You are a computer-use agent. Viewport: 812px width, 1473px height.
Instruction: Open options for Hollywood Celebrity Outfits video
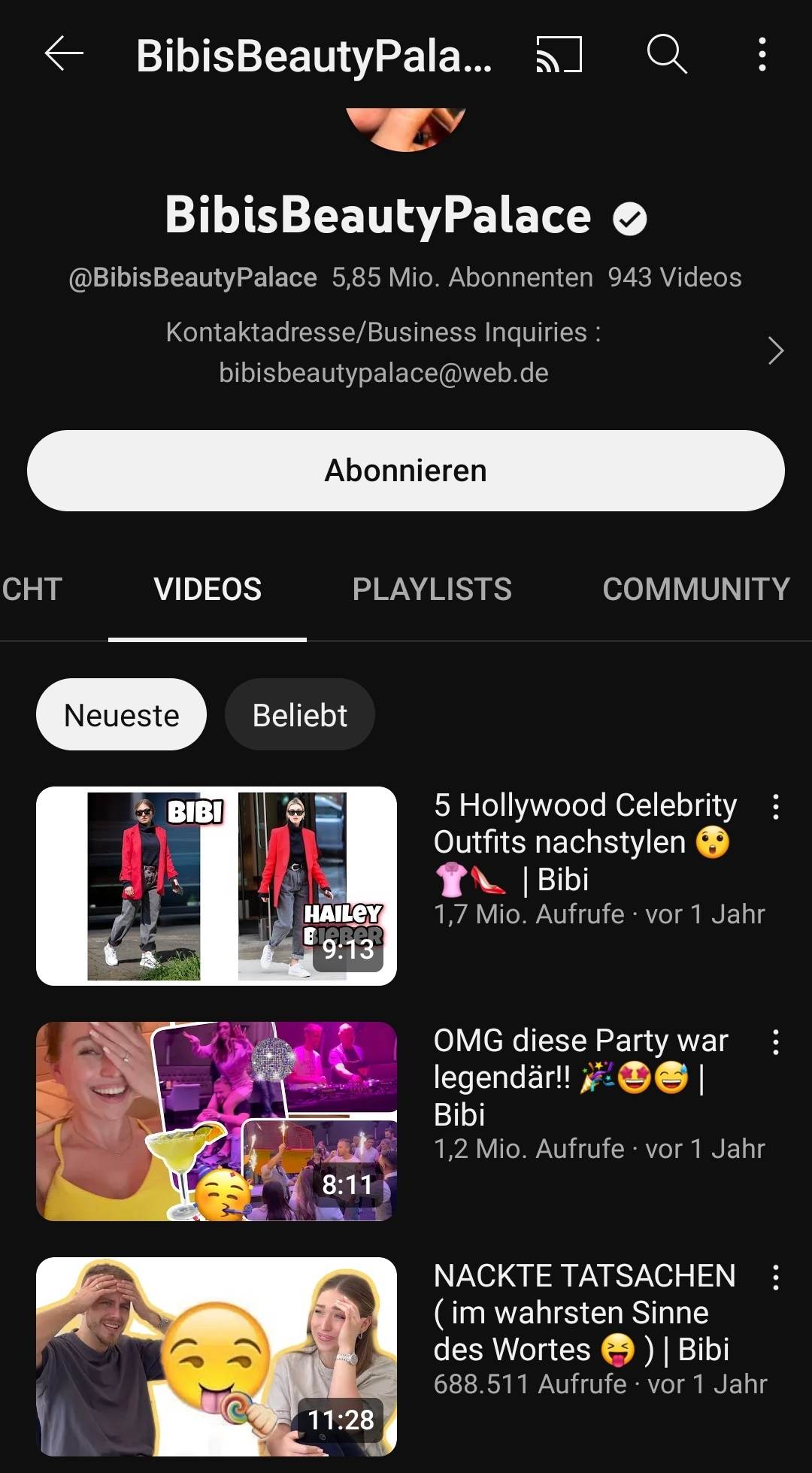[x=775, y=807]
